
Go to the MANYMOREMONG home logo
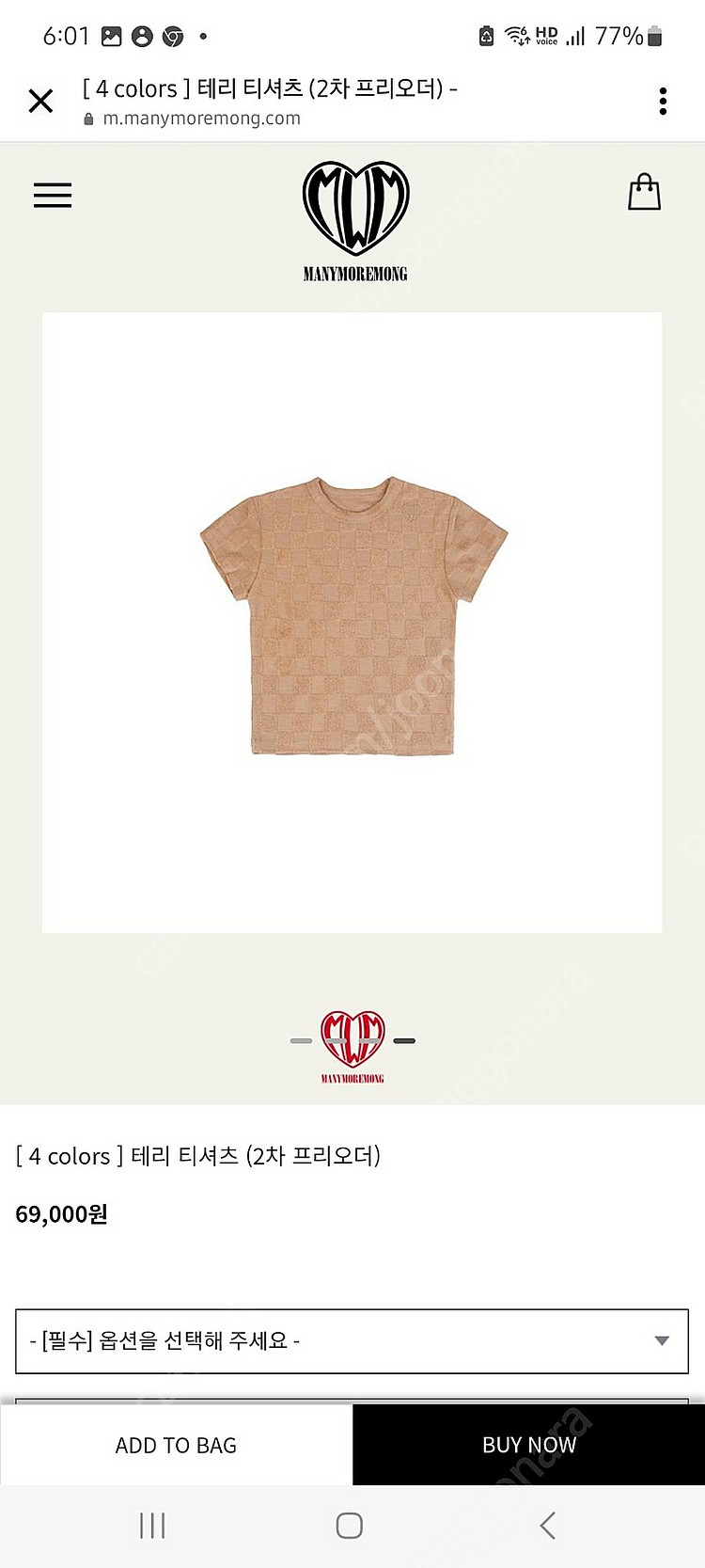[355, 221]
